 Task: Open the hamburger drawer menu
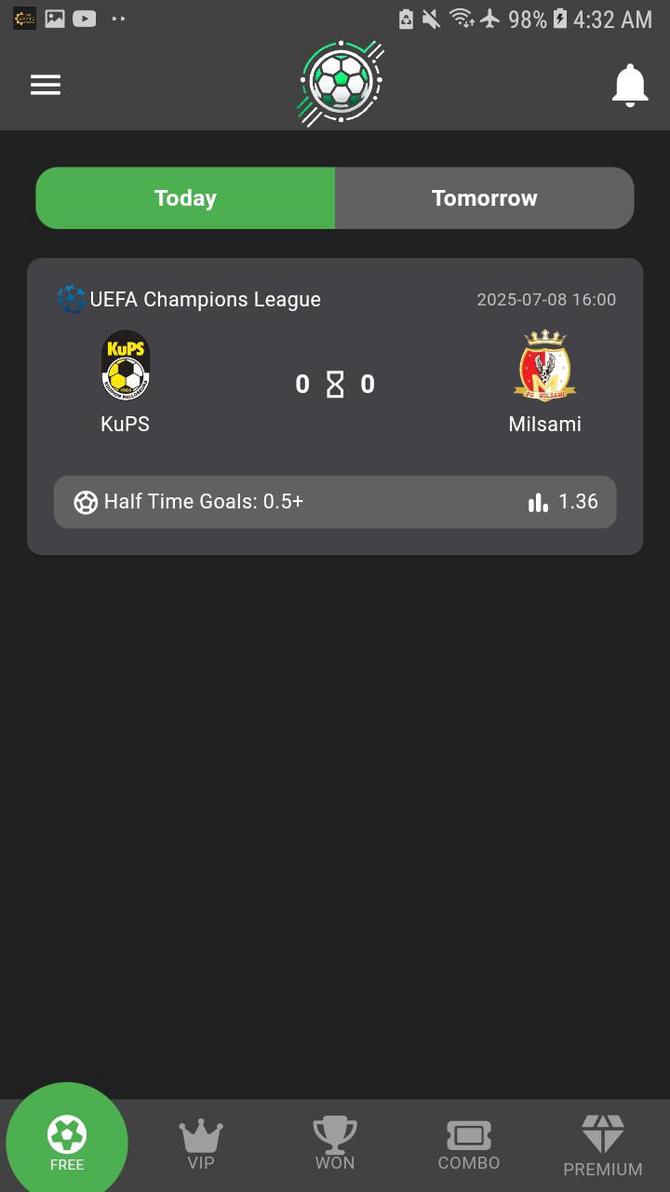(46, 85)
